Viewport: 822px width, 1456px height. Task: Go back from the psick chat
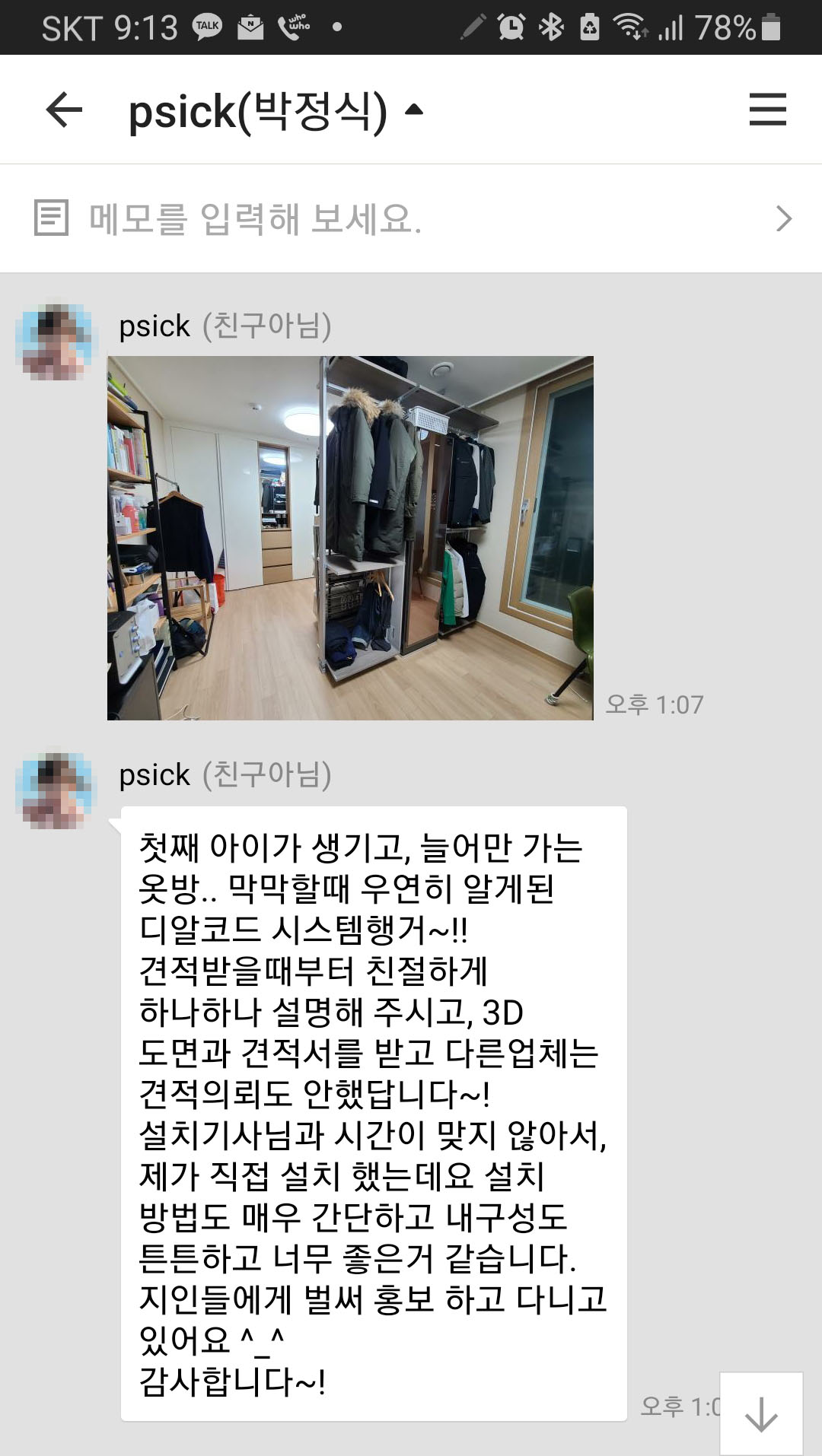click(64, 110)
